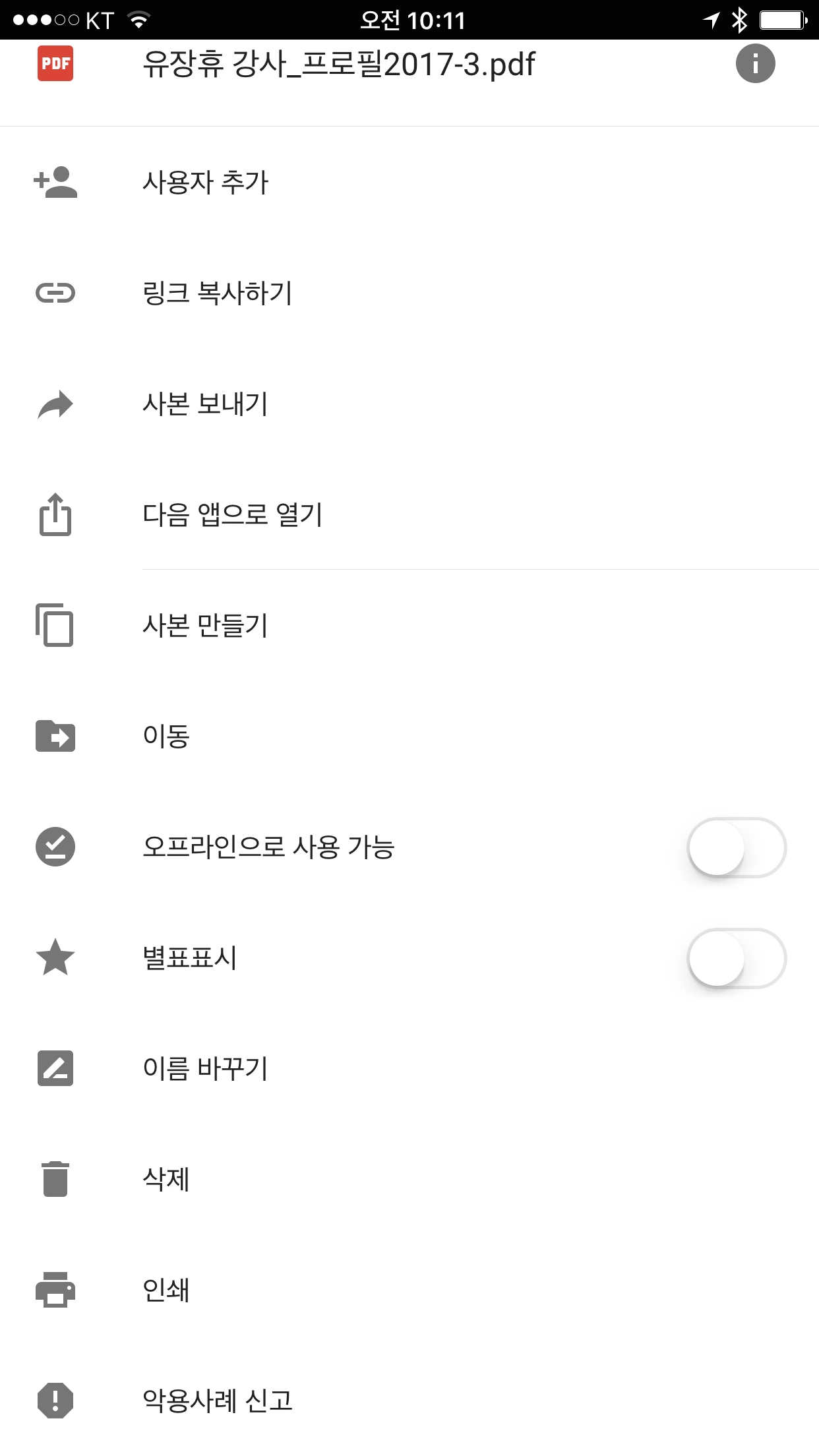This screenshot has width=819, height=1456.
Task: Choose 이름 바꾸기 to rename file
Action: pyautogui.click(x=409, y=1068)
